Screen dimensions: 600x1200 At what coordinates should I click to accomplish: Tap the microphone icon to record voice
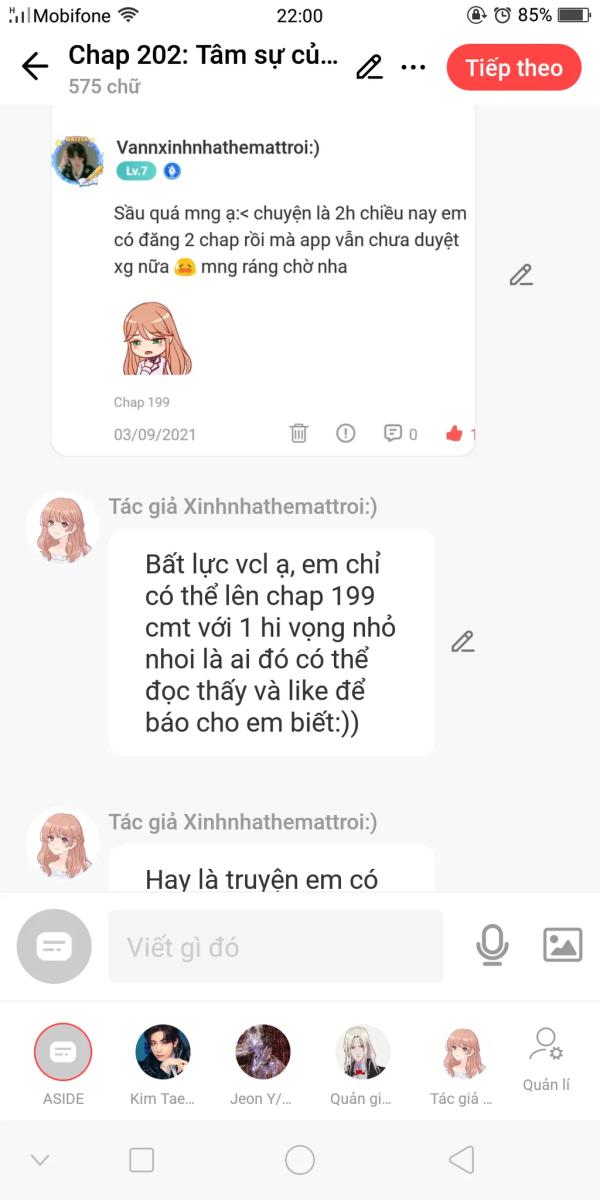point(492,945)
